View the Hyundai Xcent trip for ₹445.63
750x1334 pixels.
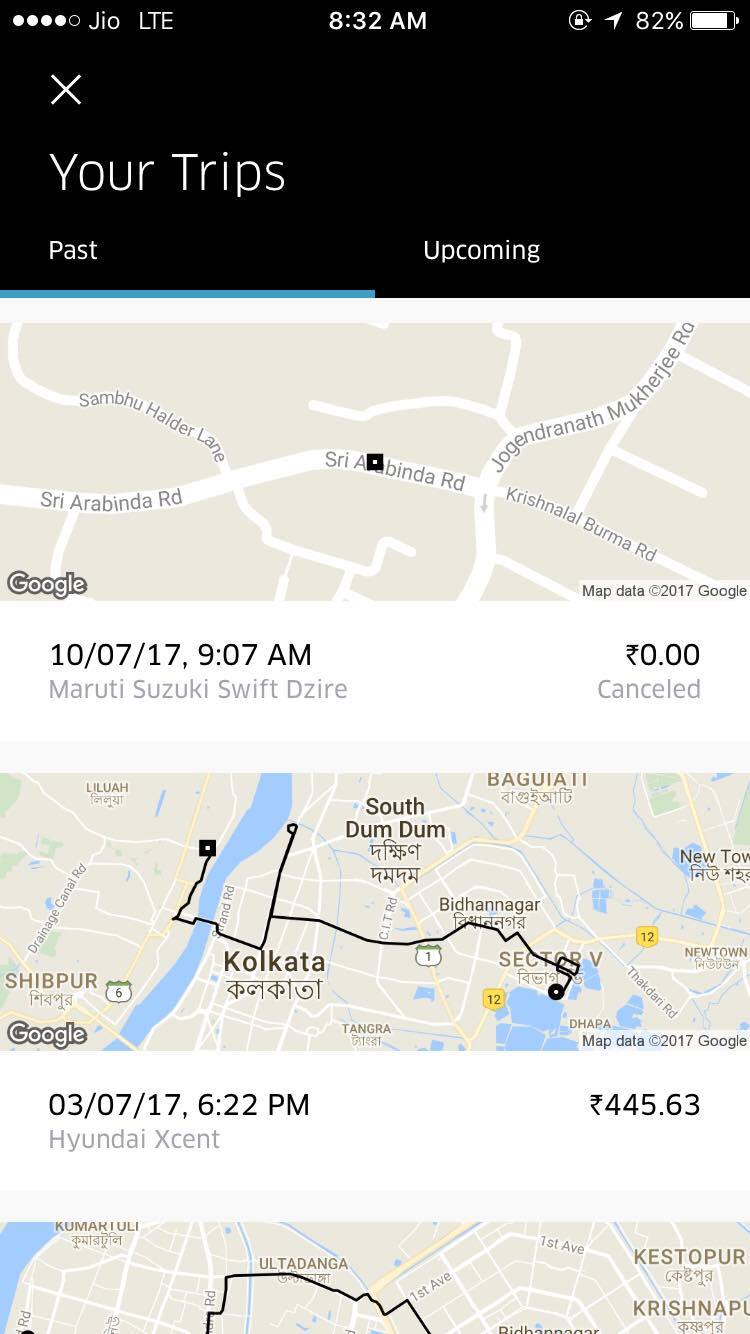point(374,1120)
